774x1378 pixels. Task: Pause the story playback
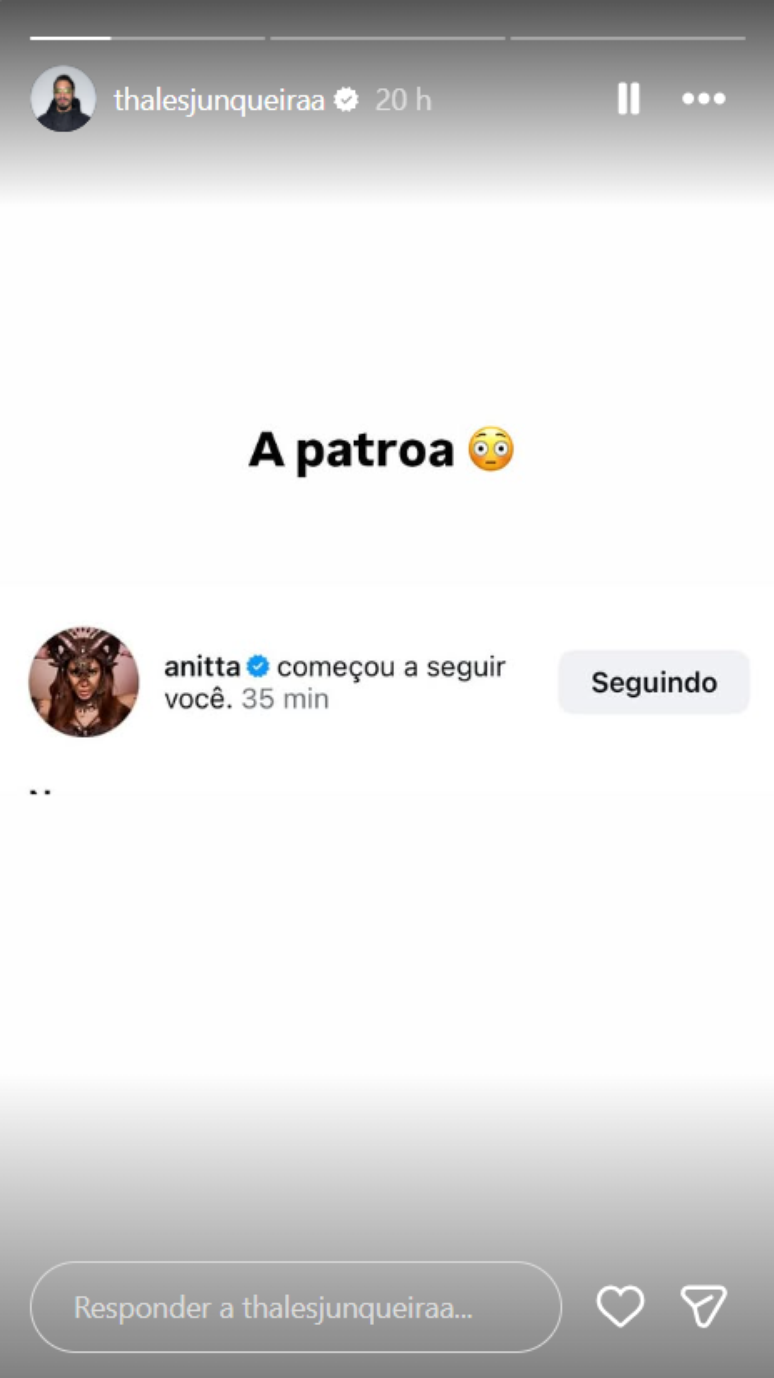click(x=628, y=99)
